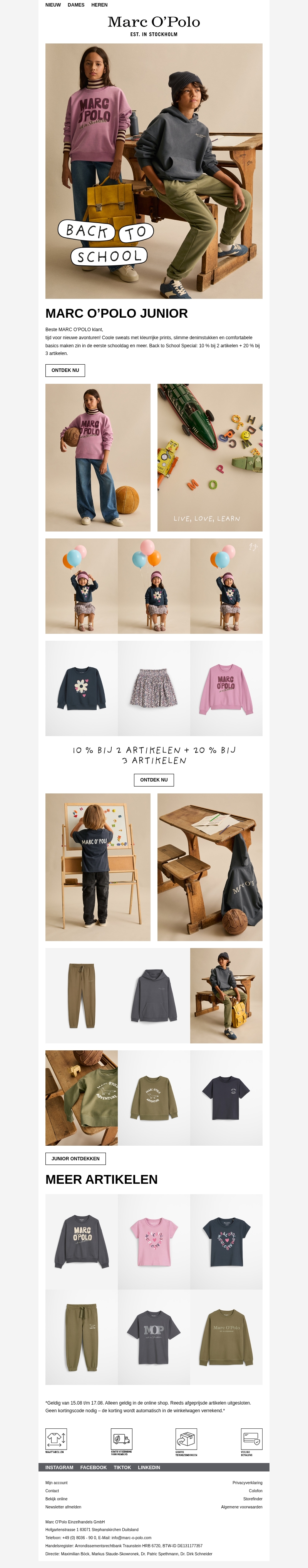The width and height of the screenshot is (308, 1568).
Task: Go to the HEREN section
Action: (99, 5)
